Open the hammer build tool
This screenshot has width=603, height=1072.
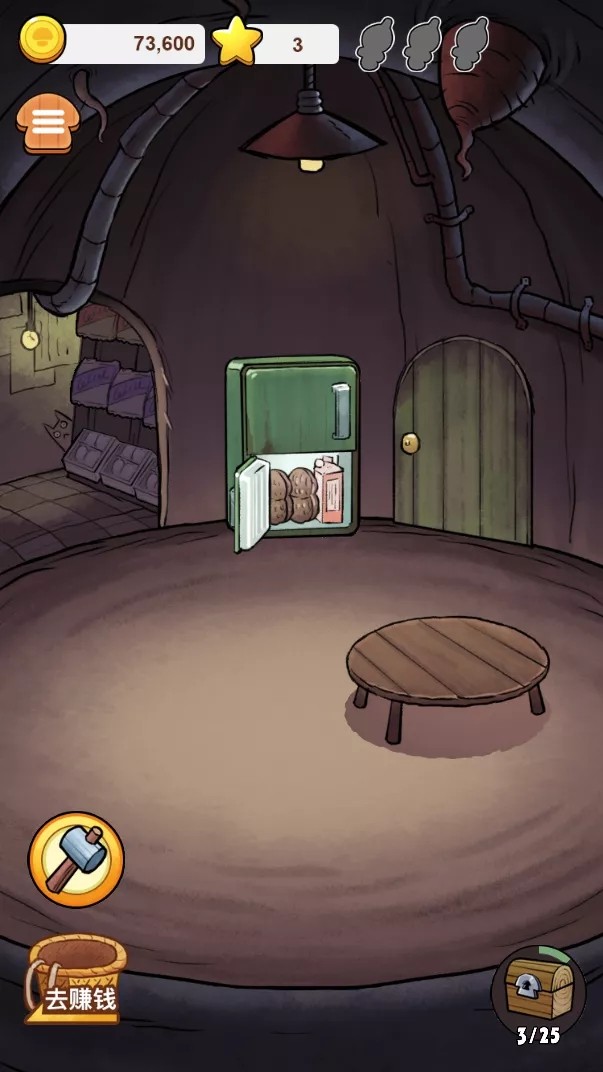pyautogui.click(x=76, y=859)
